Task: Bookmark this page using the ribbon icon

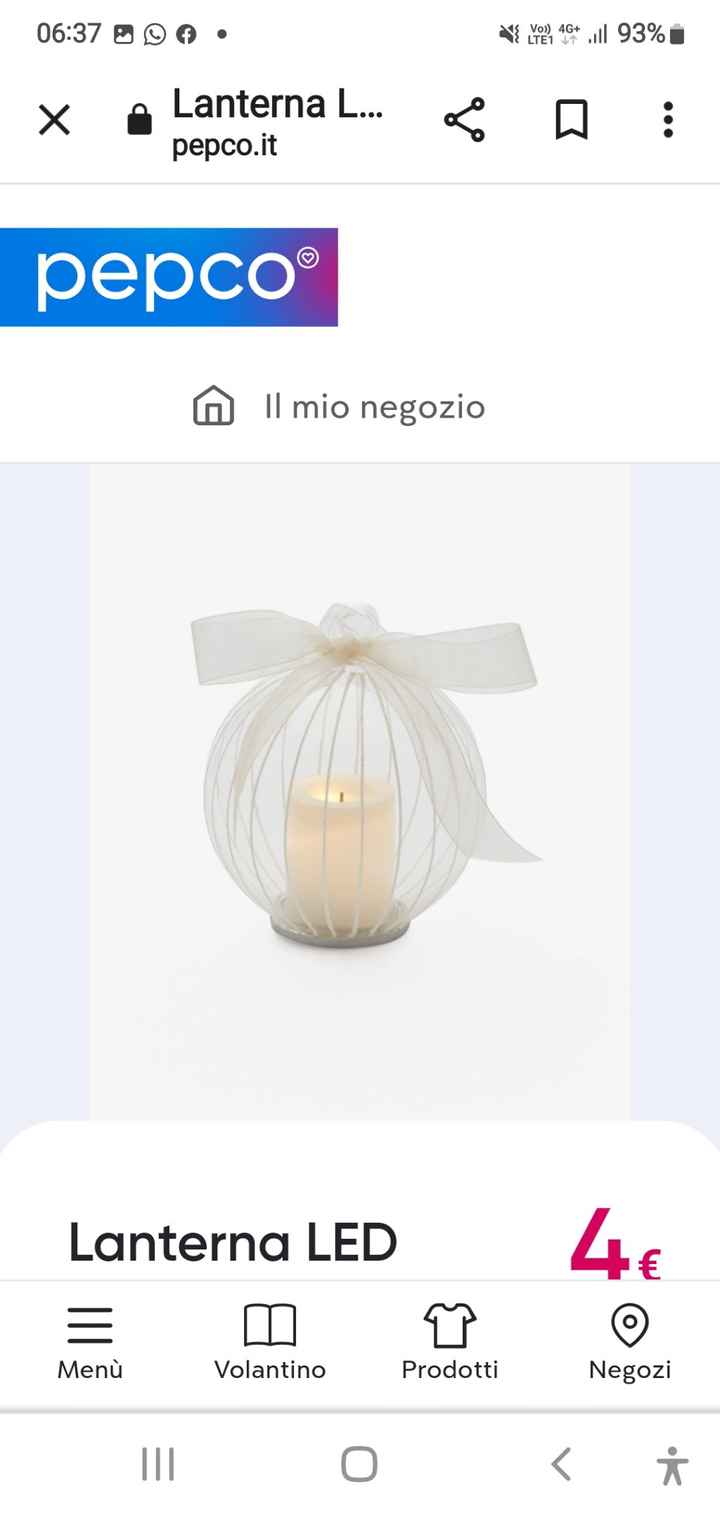Action: pos(571,119)
